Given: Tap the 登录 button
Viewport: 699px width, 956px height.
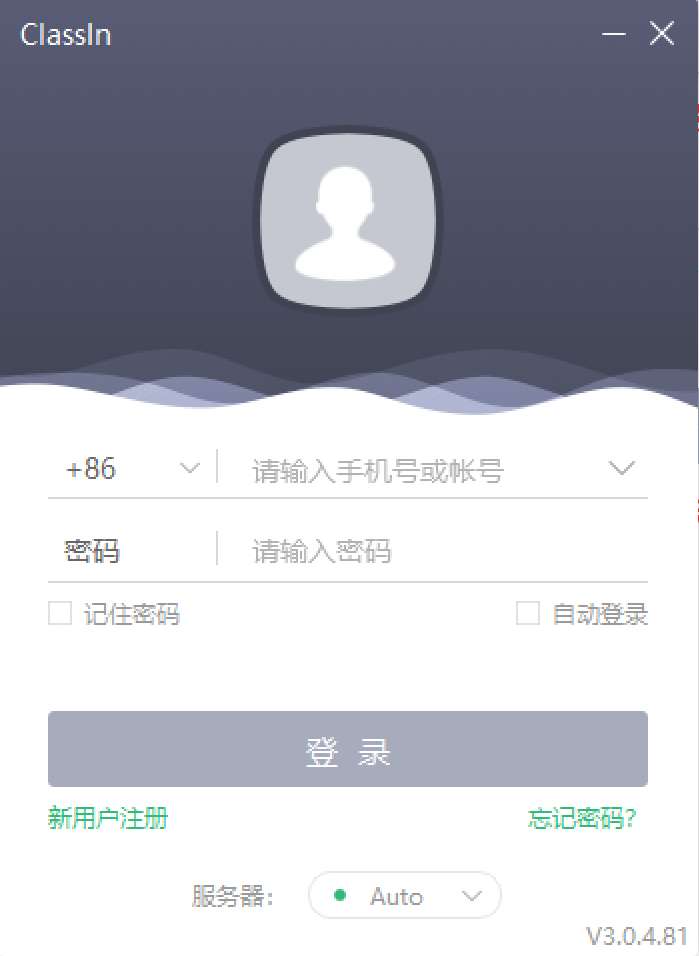Looking at the screenshot, I should click(348, 749).
